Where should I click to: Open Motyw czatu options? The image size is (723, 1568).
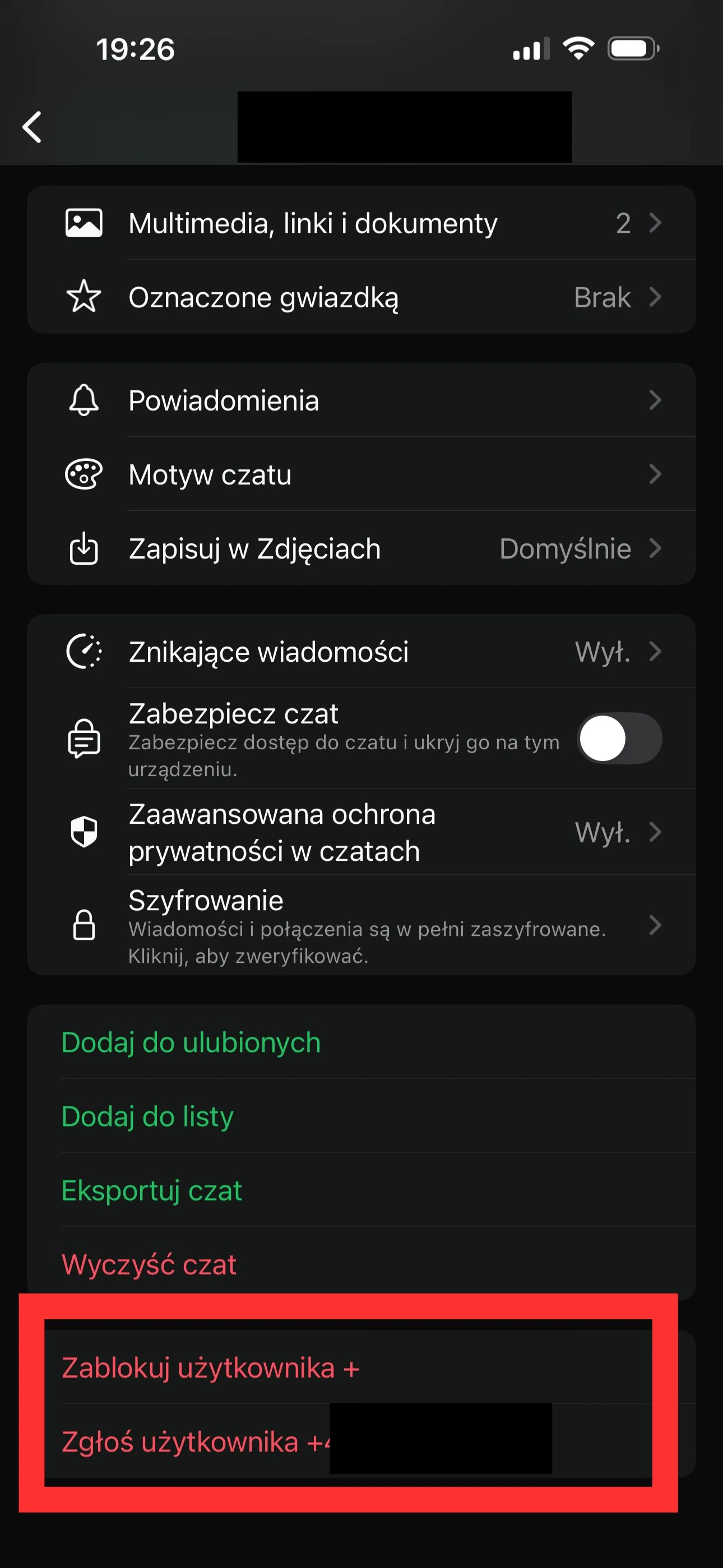click(361, 475)
